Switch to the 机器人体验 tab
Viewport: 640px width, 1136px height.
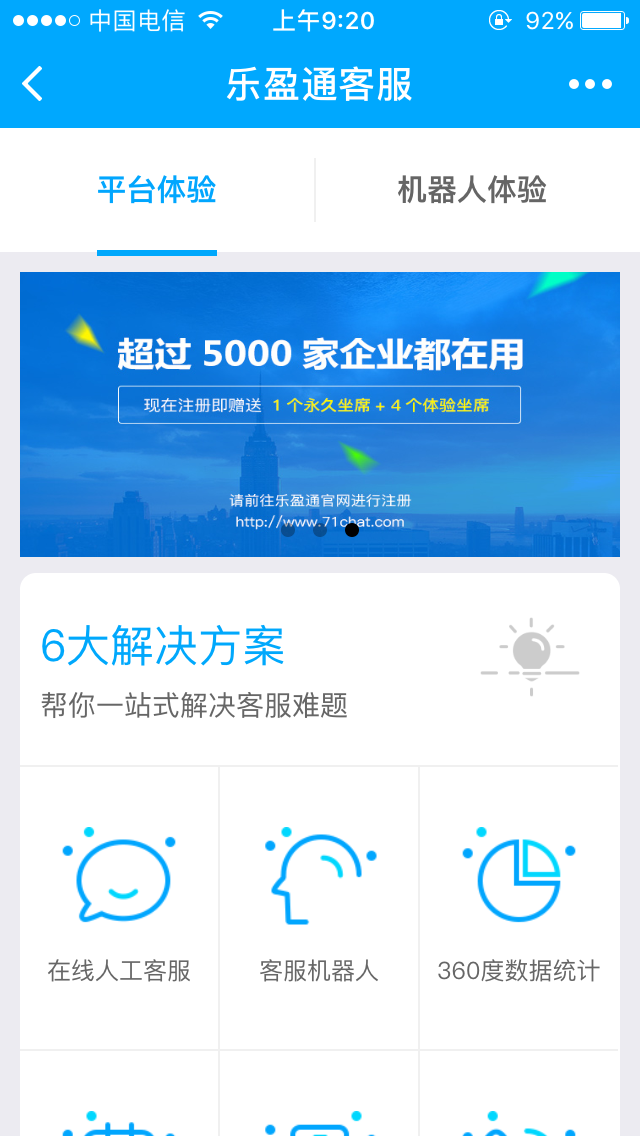pyautogui.click(x=472, y=190)
